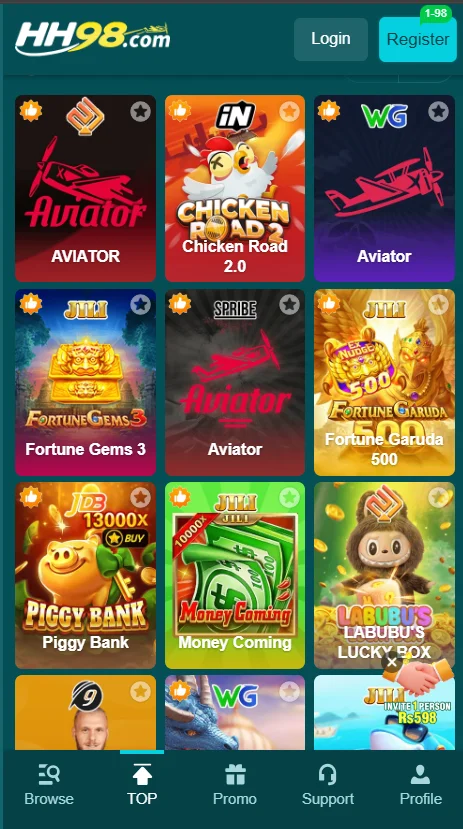The width and height of the screenshot is (463, 829).
Task: Tap the Login button
Action: (x=331, y=39)
